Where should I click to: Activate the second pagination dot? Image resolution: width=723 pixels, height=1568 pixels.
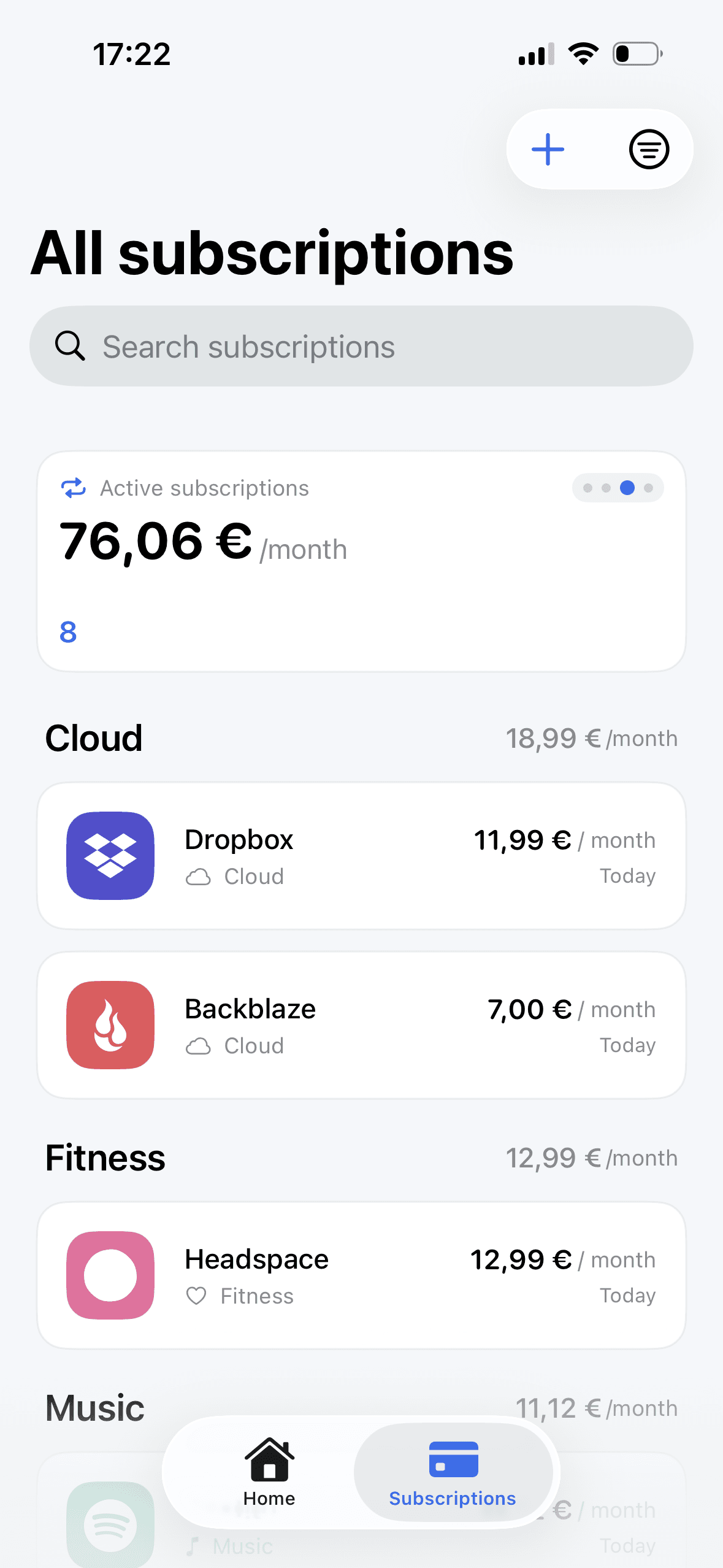pos(608,488)
